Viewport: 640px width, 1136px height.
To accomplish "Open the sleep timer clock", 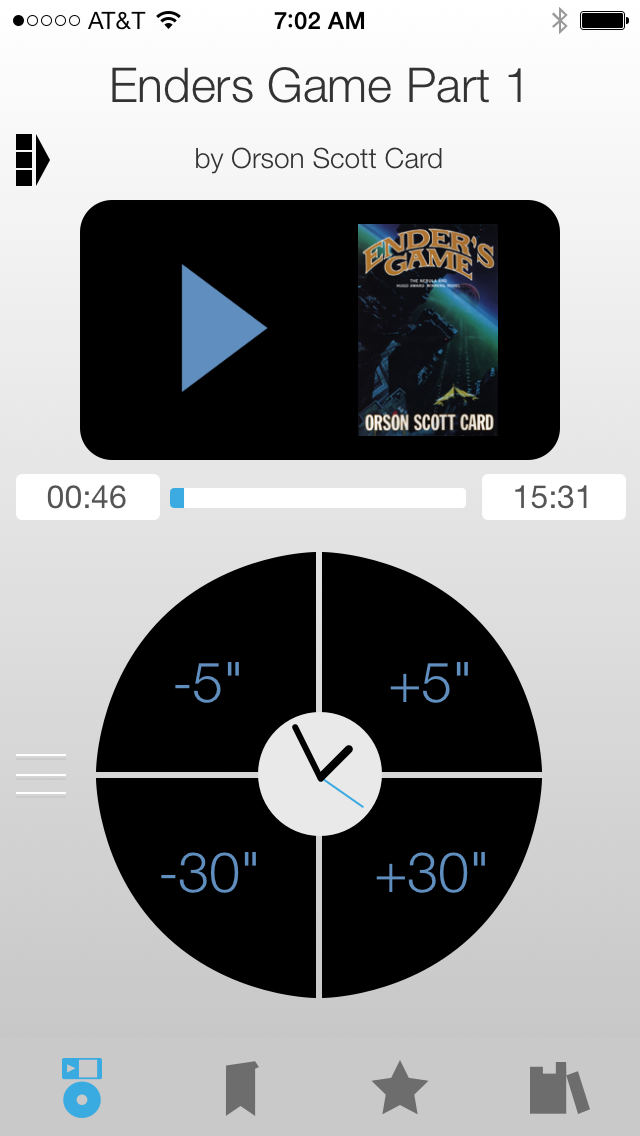I will pos(320,775).
